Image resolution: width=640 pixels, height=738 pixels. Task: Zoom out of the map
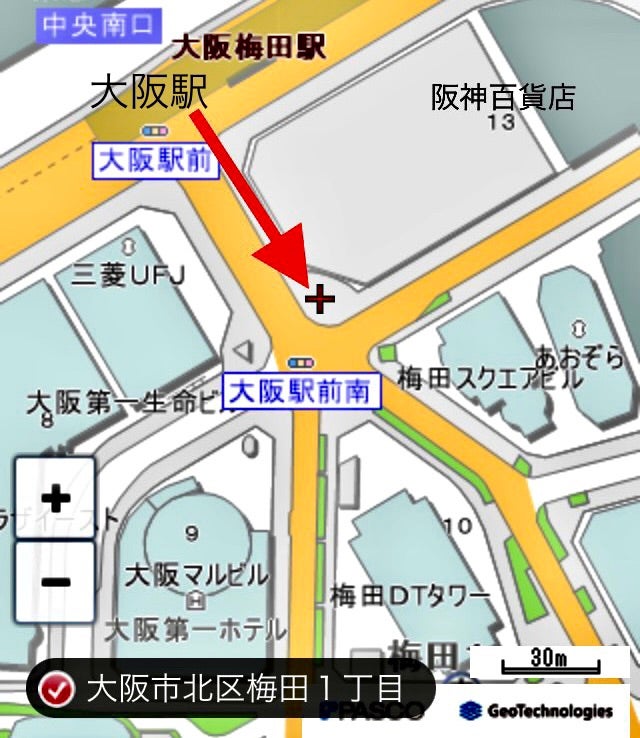pos(55,582)
